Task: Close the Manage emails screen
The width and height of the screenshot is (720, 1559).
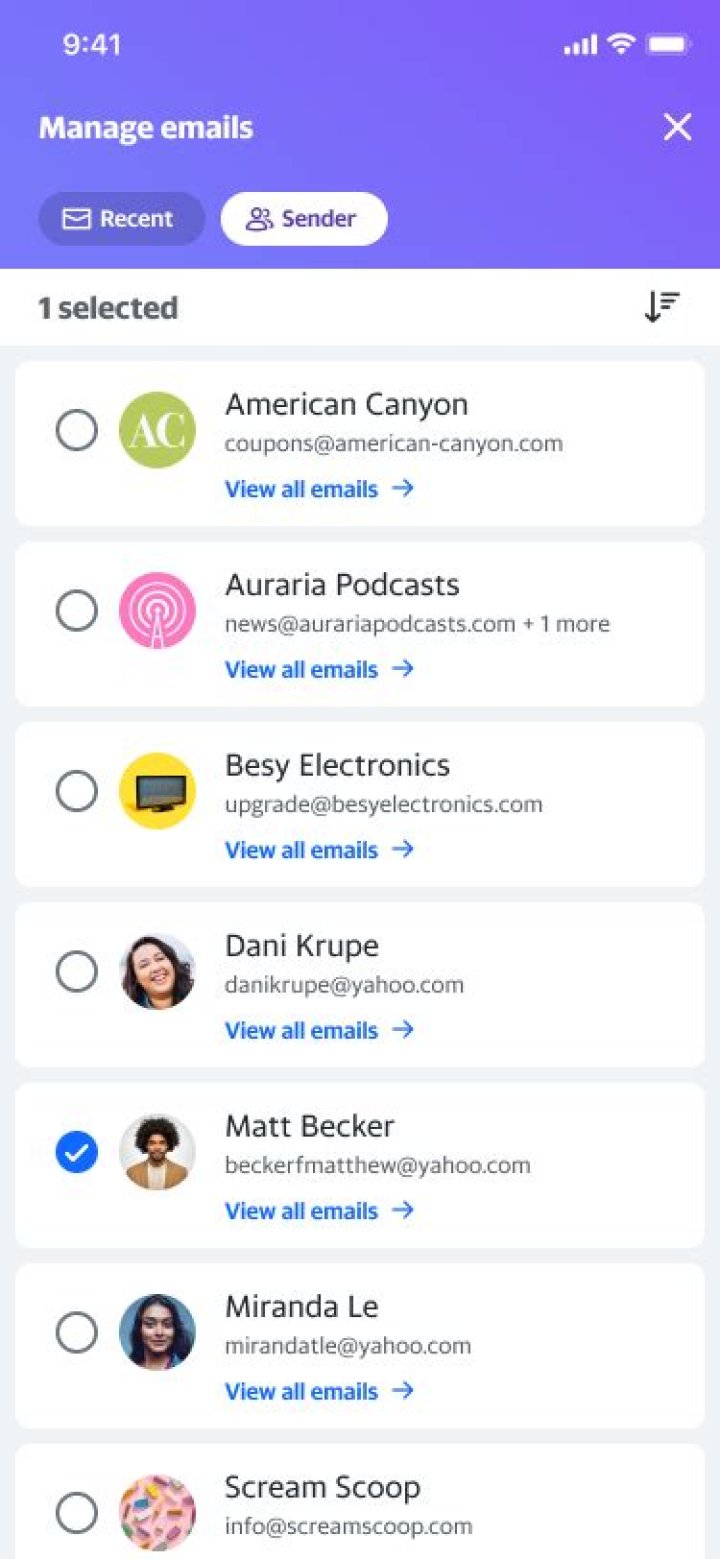Action: point(678,127)
